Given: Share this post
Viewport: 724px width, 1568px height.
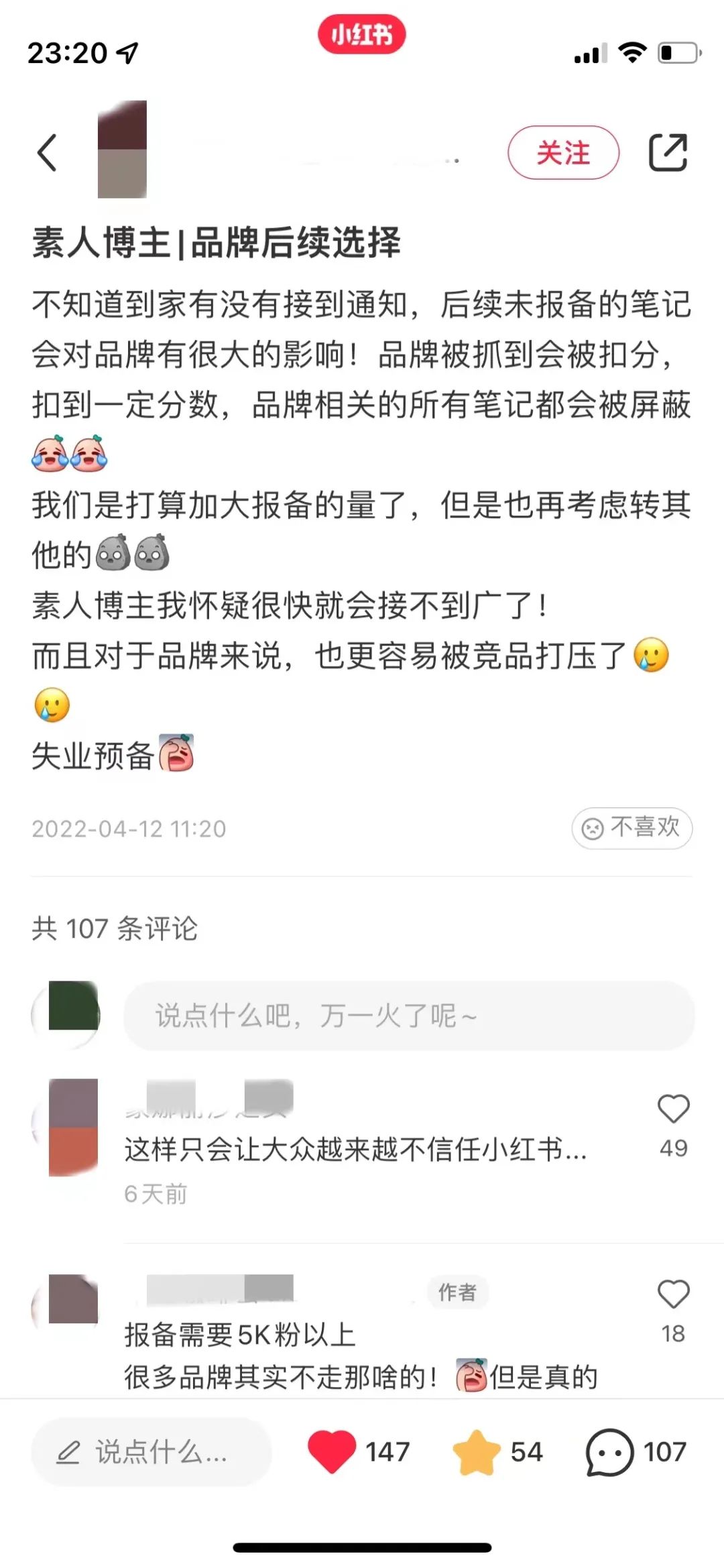Looking at the screenshot, I should pyautogui.click(x=668, y=153).
